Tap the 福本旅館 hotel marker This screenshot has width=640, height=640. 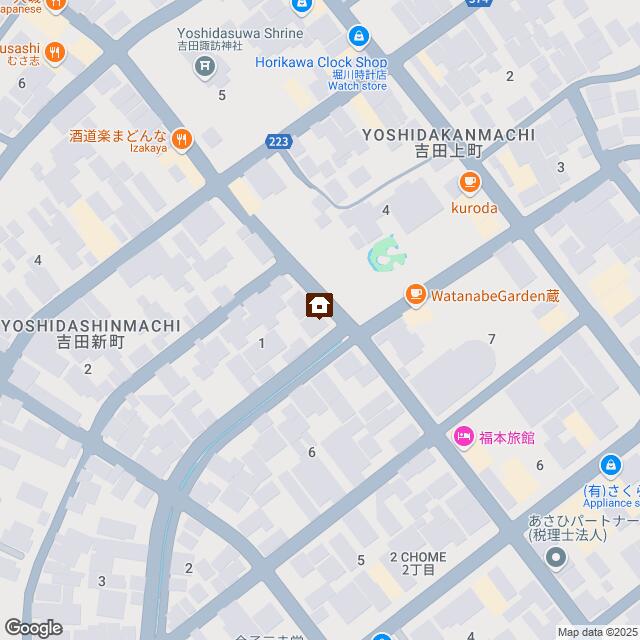[463, 436]
